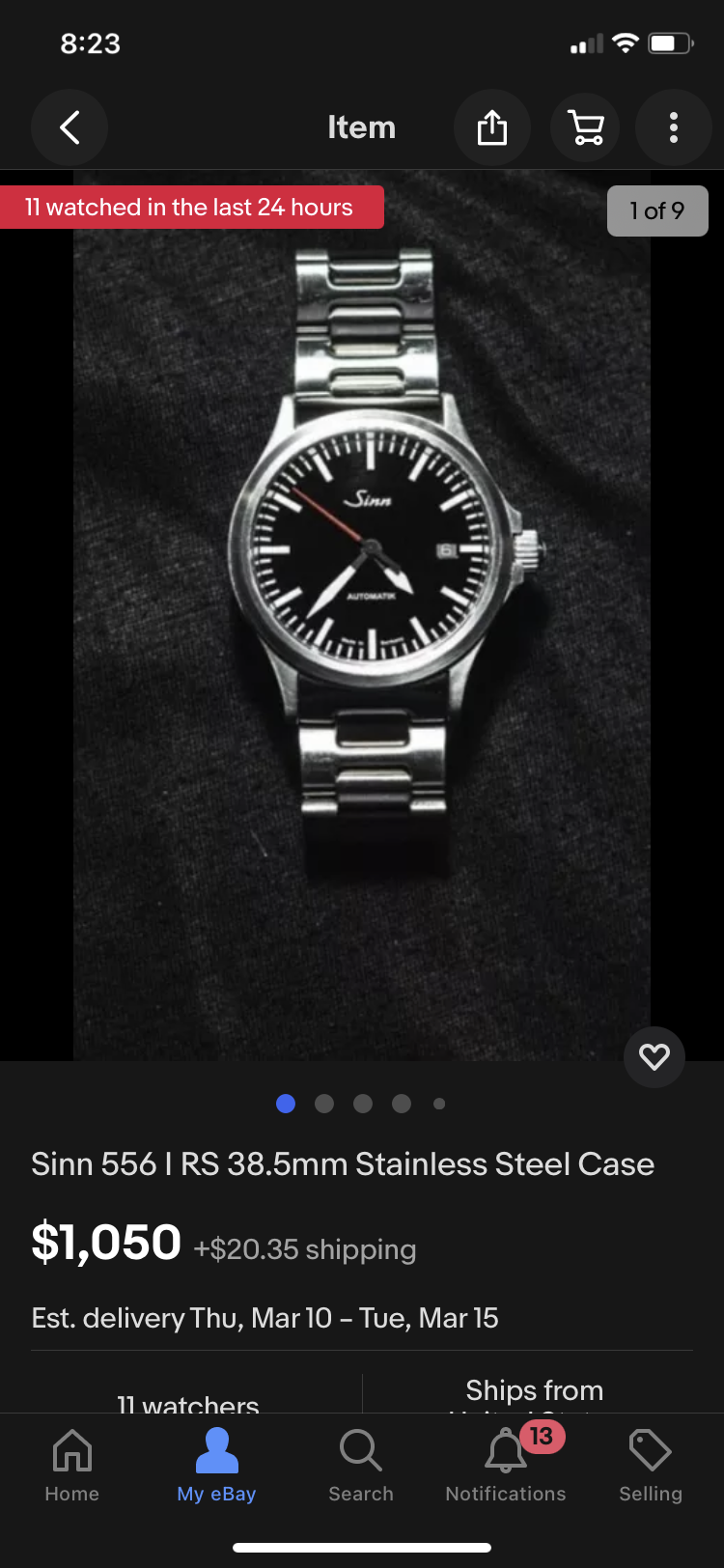This screenshot has width=724, height=1568.
Task: Go to the Home tab
Action: (x=72, y=1465)
